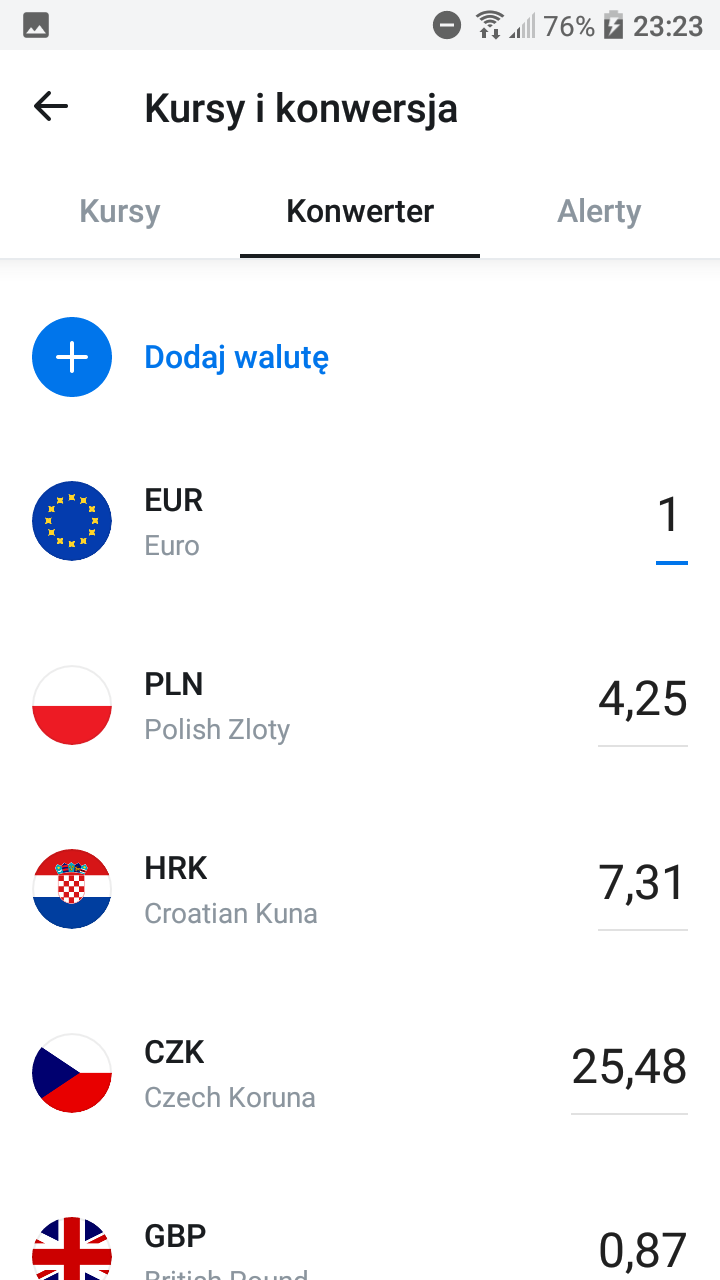
Task: Open the Alerty tab
Action: 599,212
